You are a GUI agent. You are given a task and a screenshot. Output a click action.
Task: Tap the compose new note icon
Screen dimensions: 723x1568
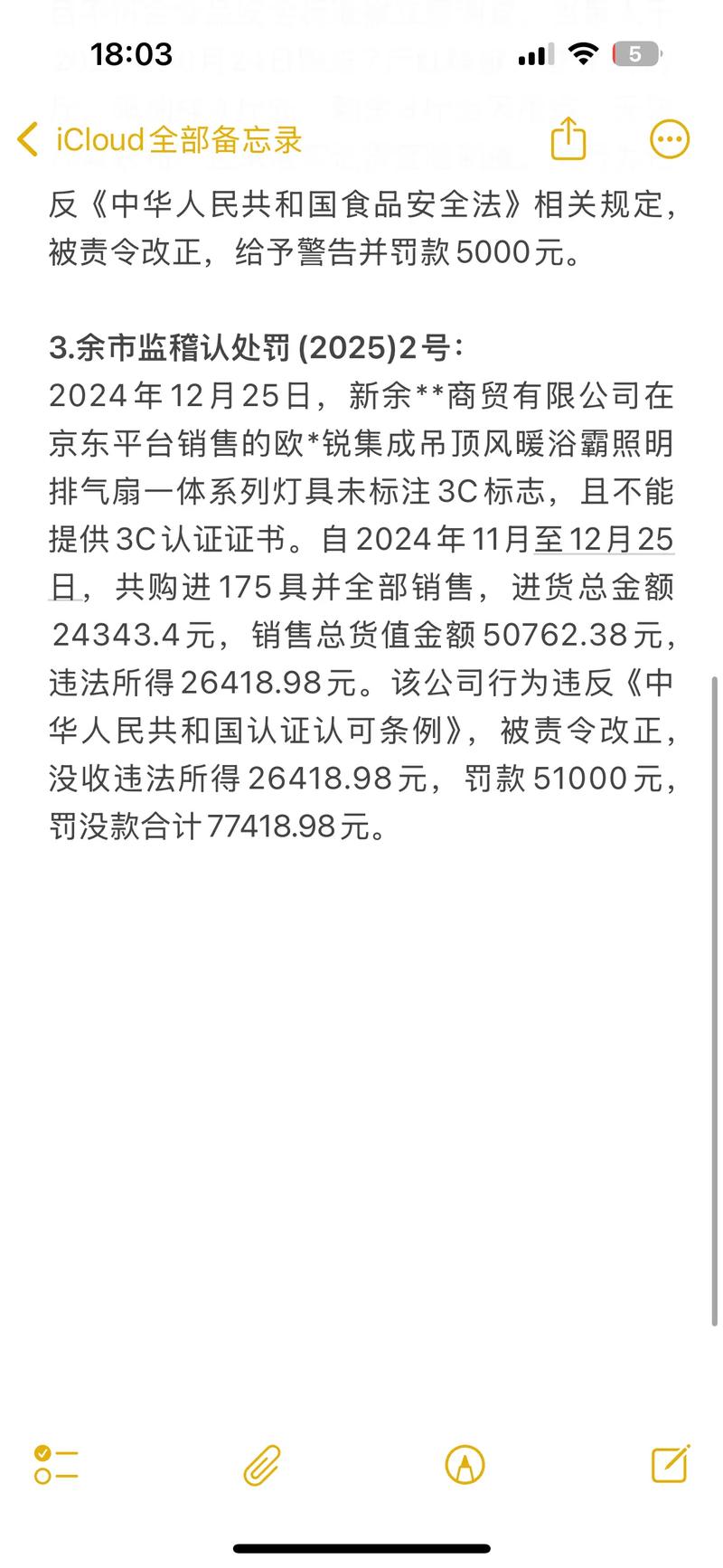(x=671, y=1465)
